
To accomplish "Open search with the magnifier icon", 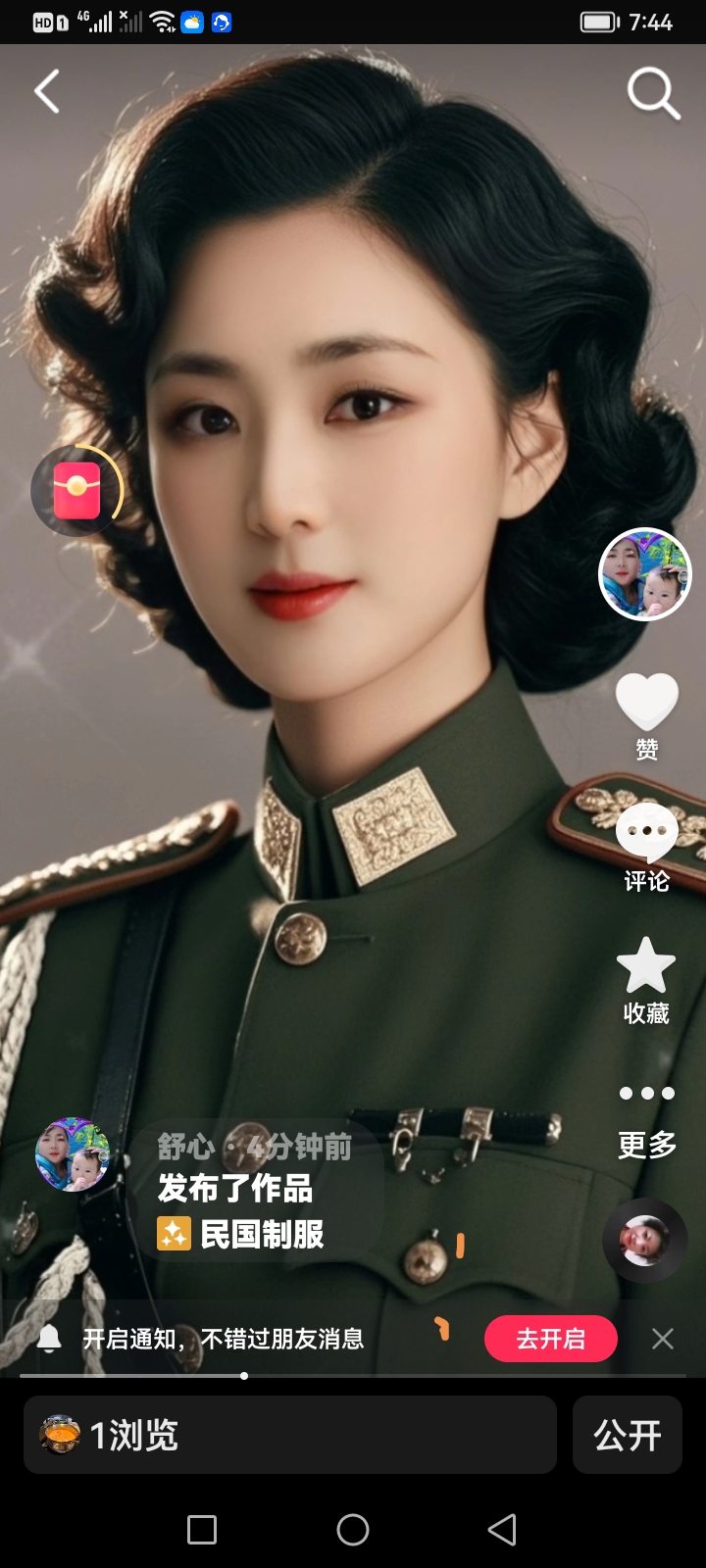I will coord(653,93).
